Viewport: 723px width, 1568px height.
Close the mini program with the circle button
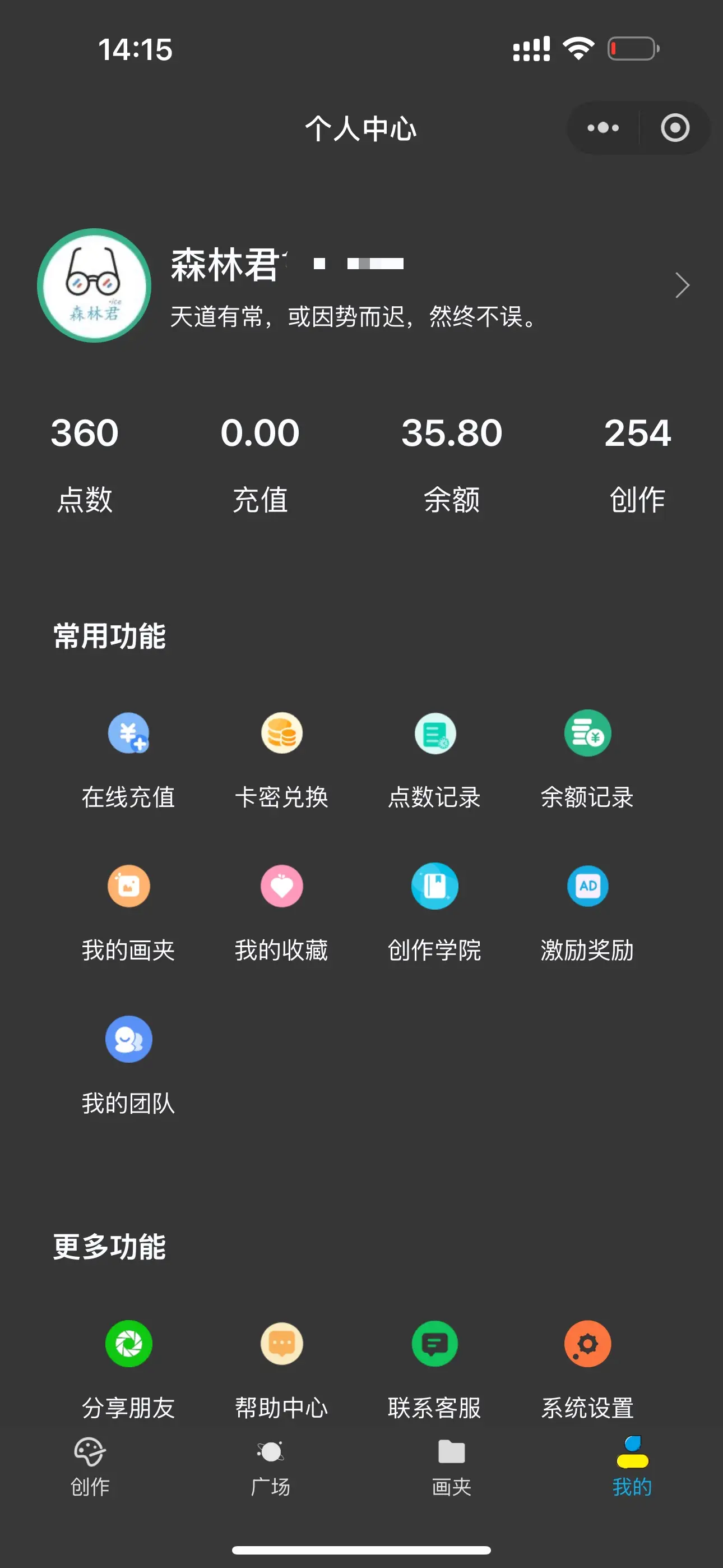[x=675, y=128]
